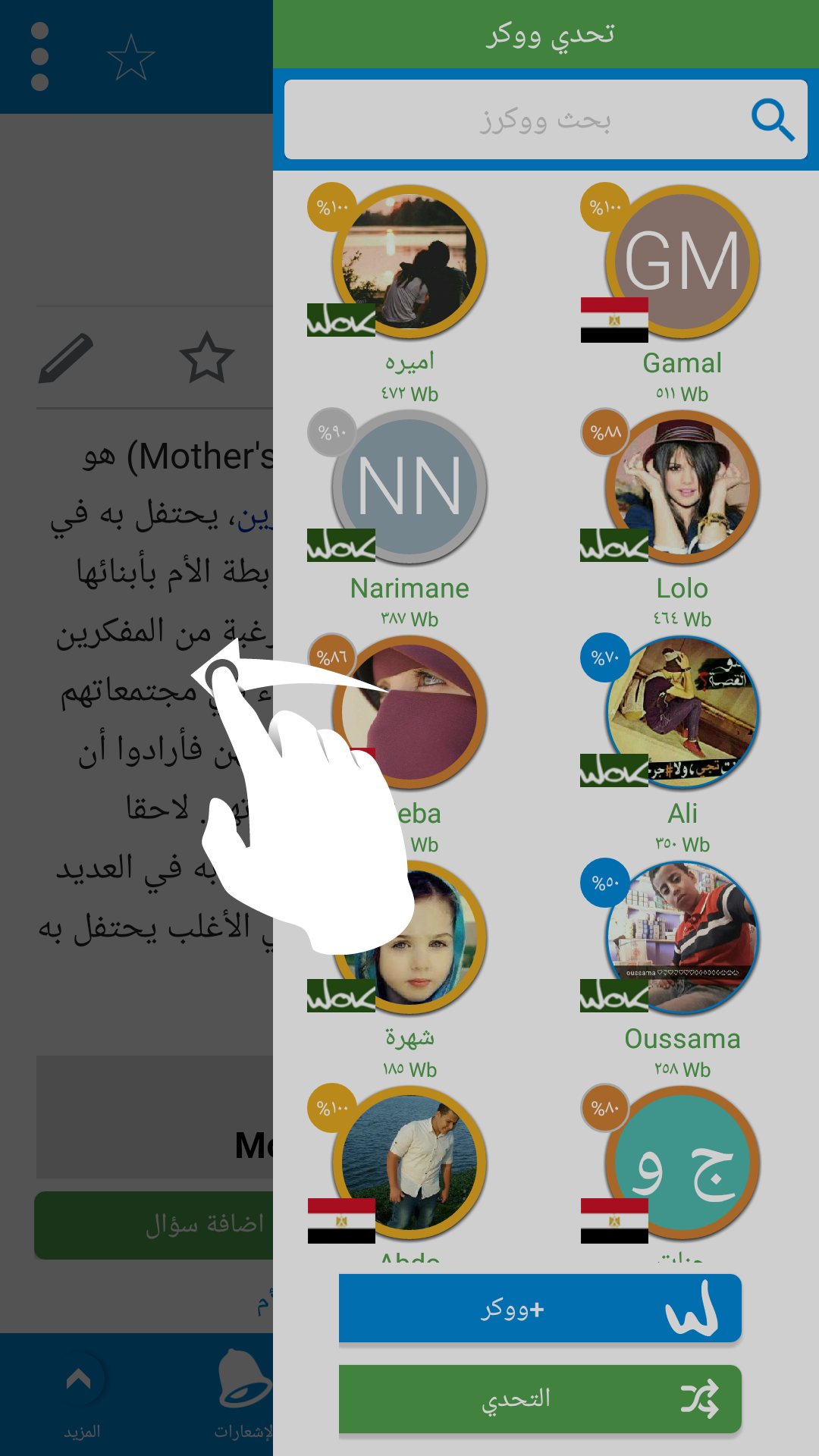The width and height of the screenshot is (819, 1456).
Task: Tap the star icon in top bar
Action: (x=131, y=58)
